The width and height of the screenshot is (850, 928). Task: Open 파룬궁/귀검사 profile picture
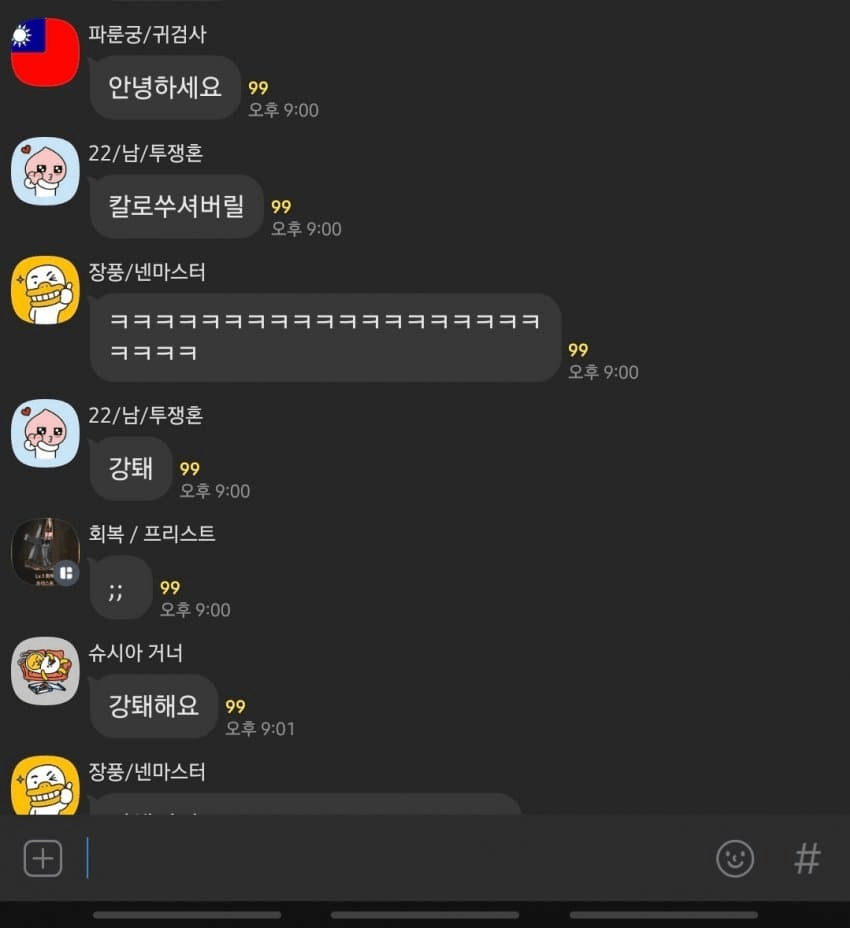point(45,52)
